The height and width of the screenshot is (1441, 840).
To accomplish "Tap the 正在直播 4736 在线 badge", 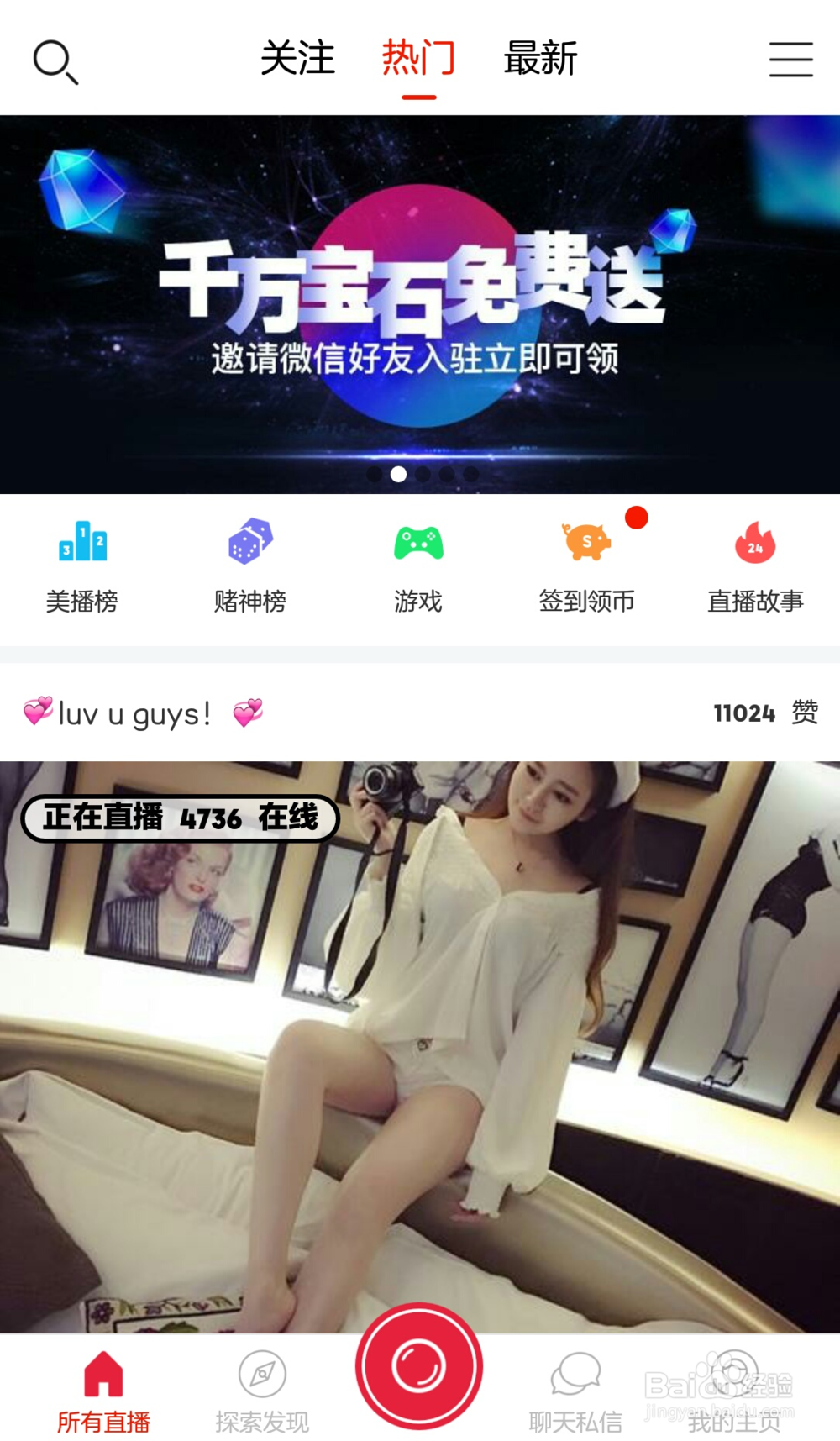I will pyautogui.click(x=179, y=817).
